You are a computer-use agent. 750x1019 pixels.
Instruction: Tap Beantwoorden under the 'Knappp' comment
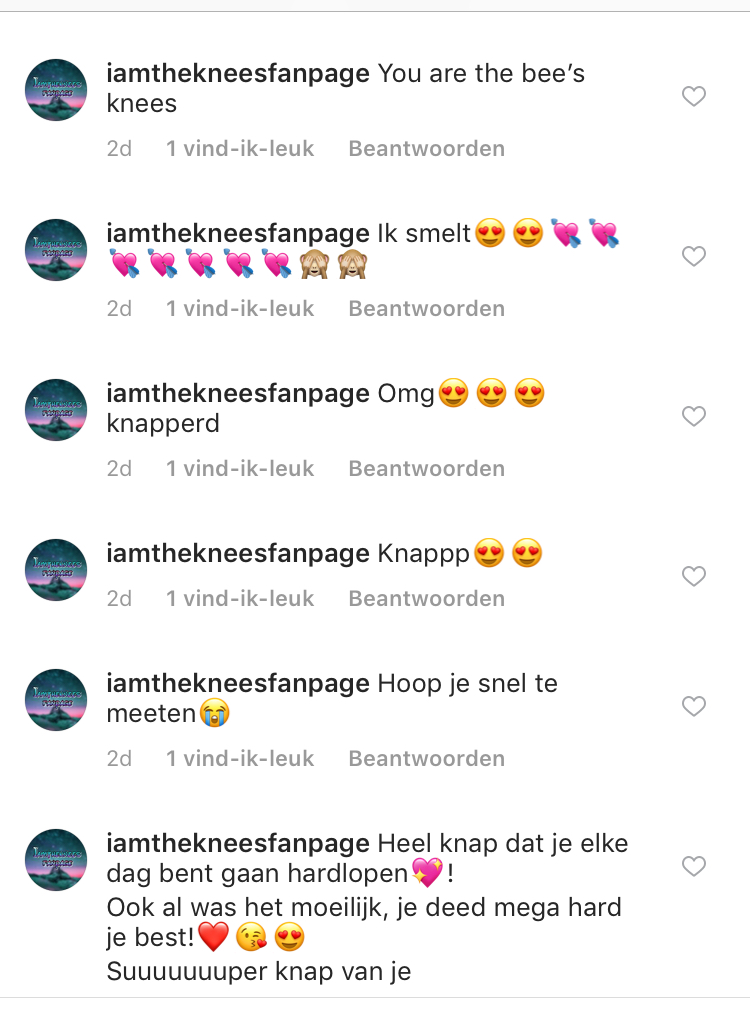click(426, 599)
